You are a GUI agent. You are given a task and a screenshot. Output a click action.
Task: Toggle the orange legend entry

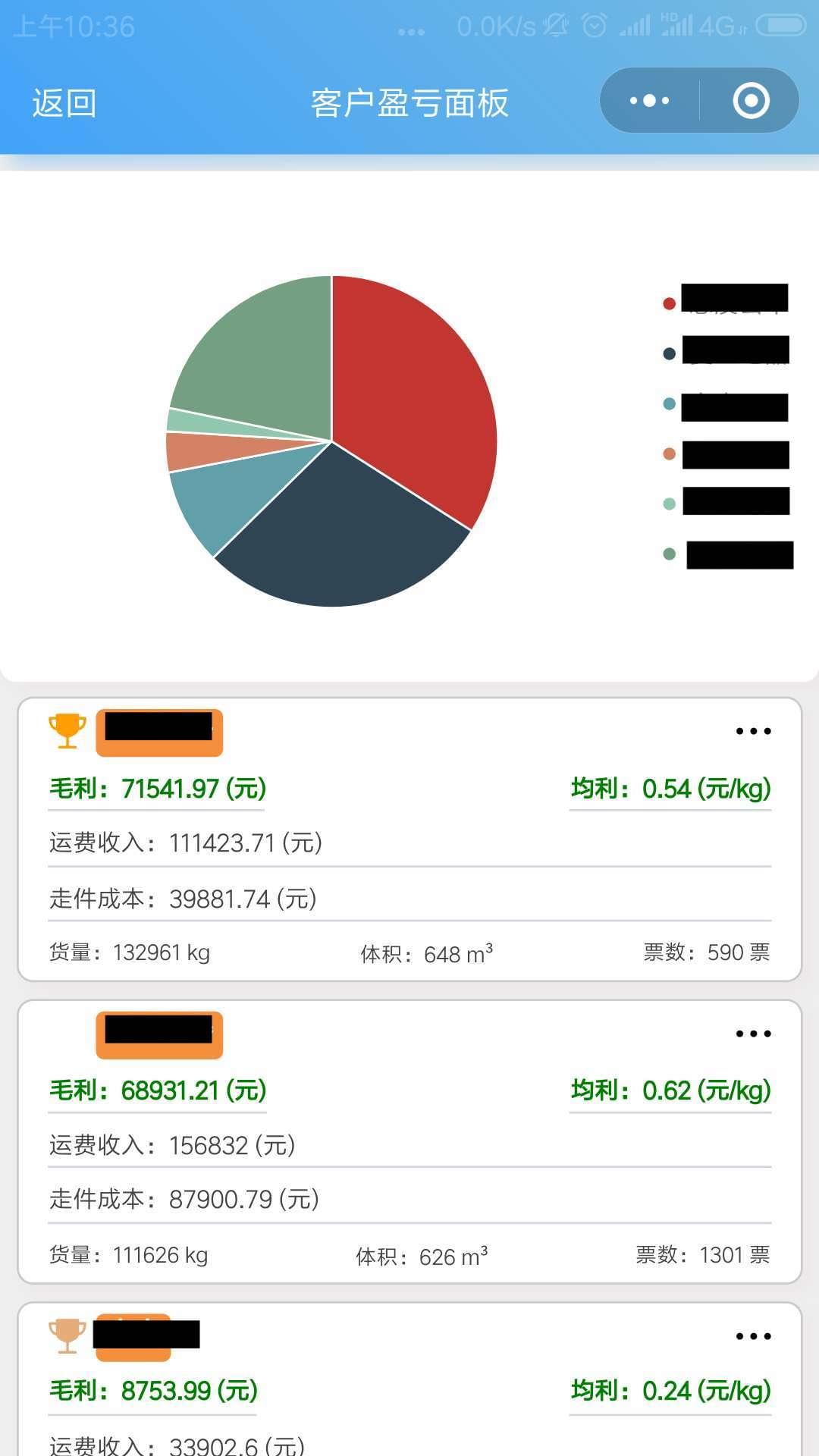pyautogui.click(x=726, y=454)
